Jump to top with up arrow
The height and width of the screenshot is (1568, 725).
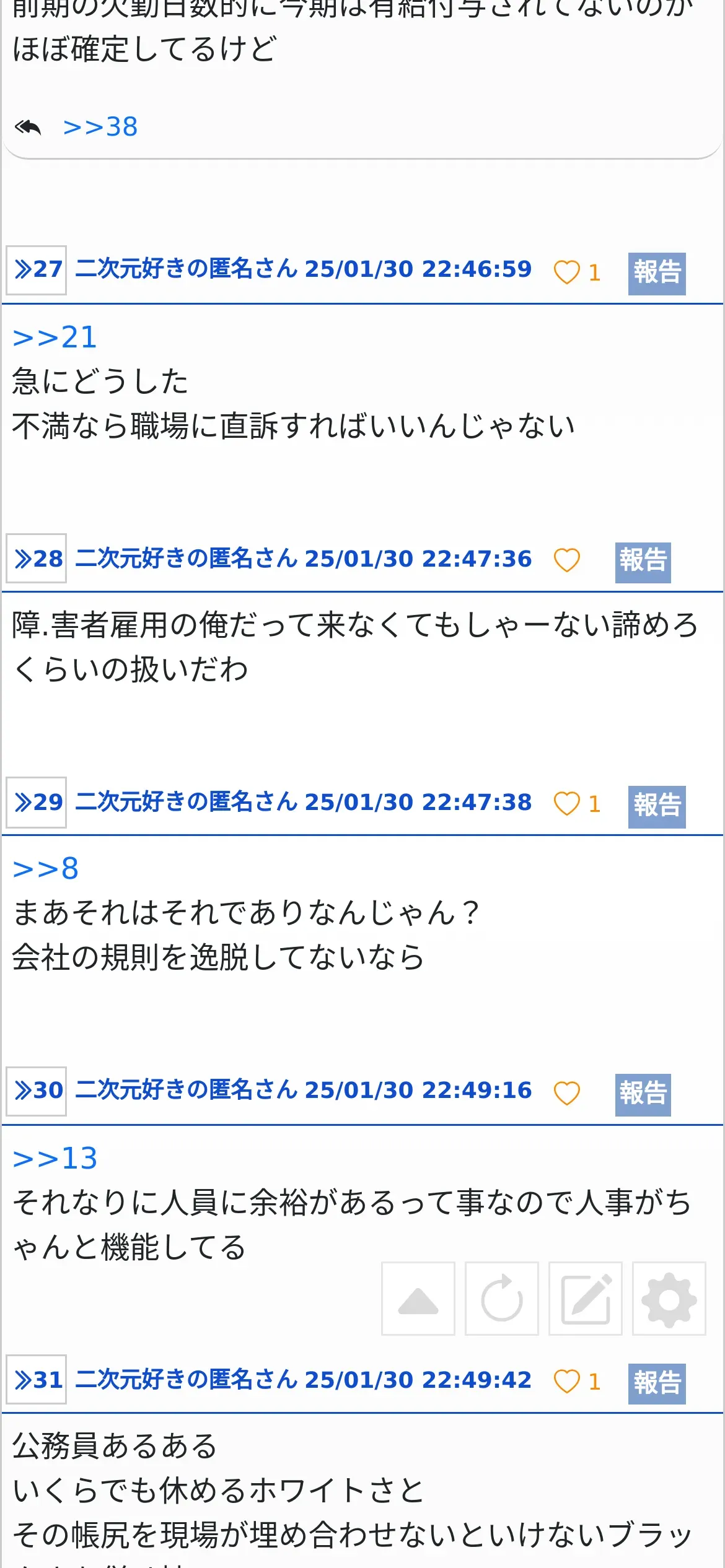[x=418, y=1298]
